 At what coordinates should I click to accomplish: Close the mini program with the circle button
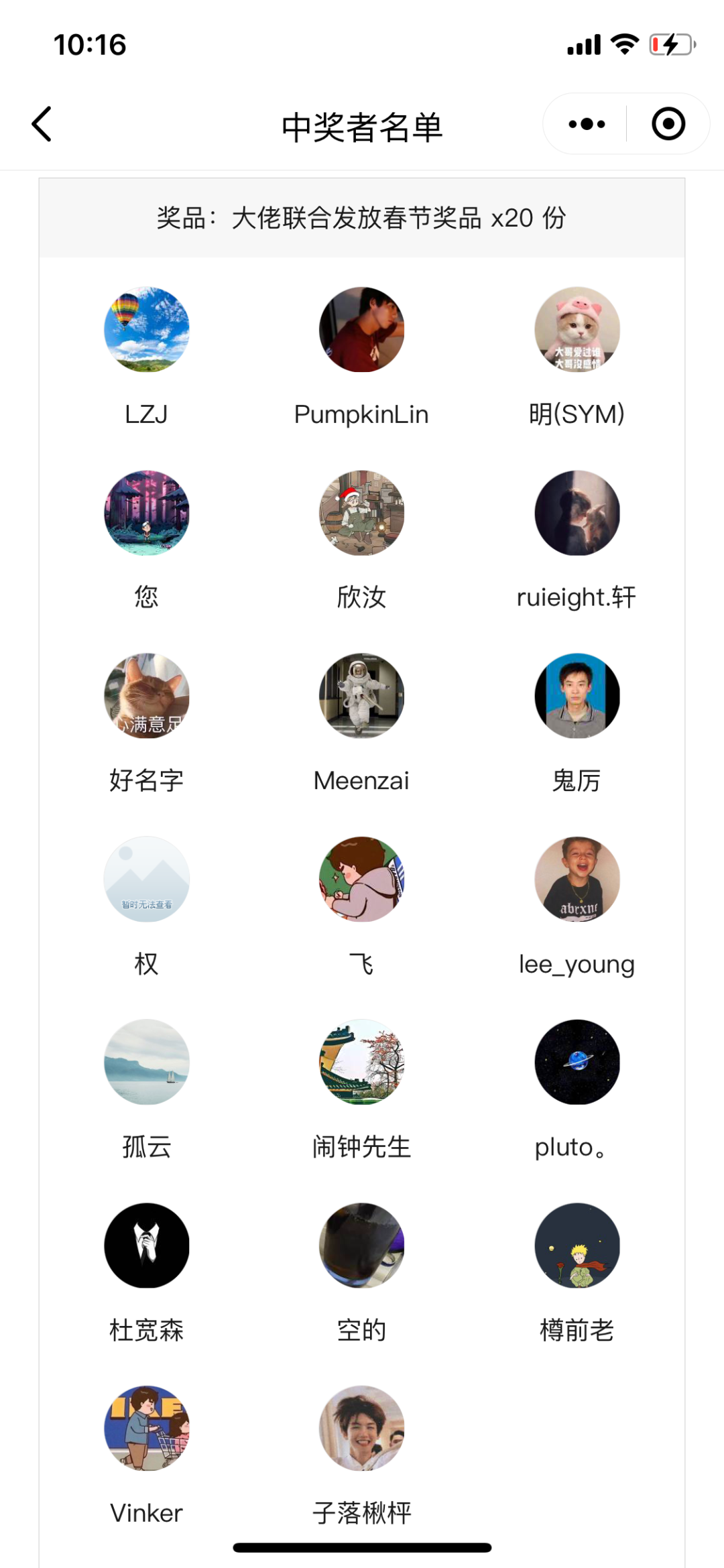668,125
